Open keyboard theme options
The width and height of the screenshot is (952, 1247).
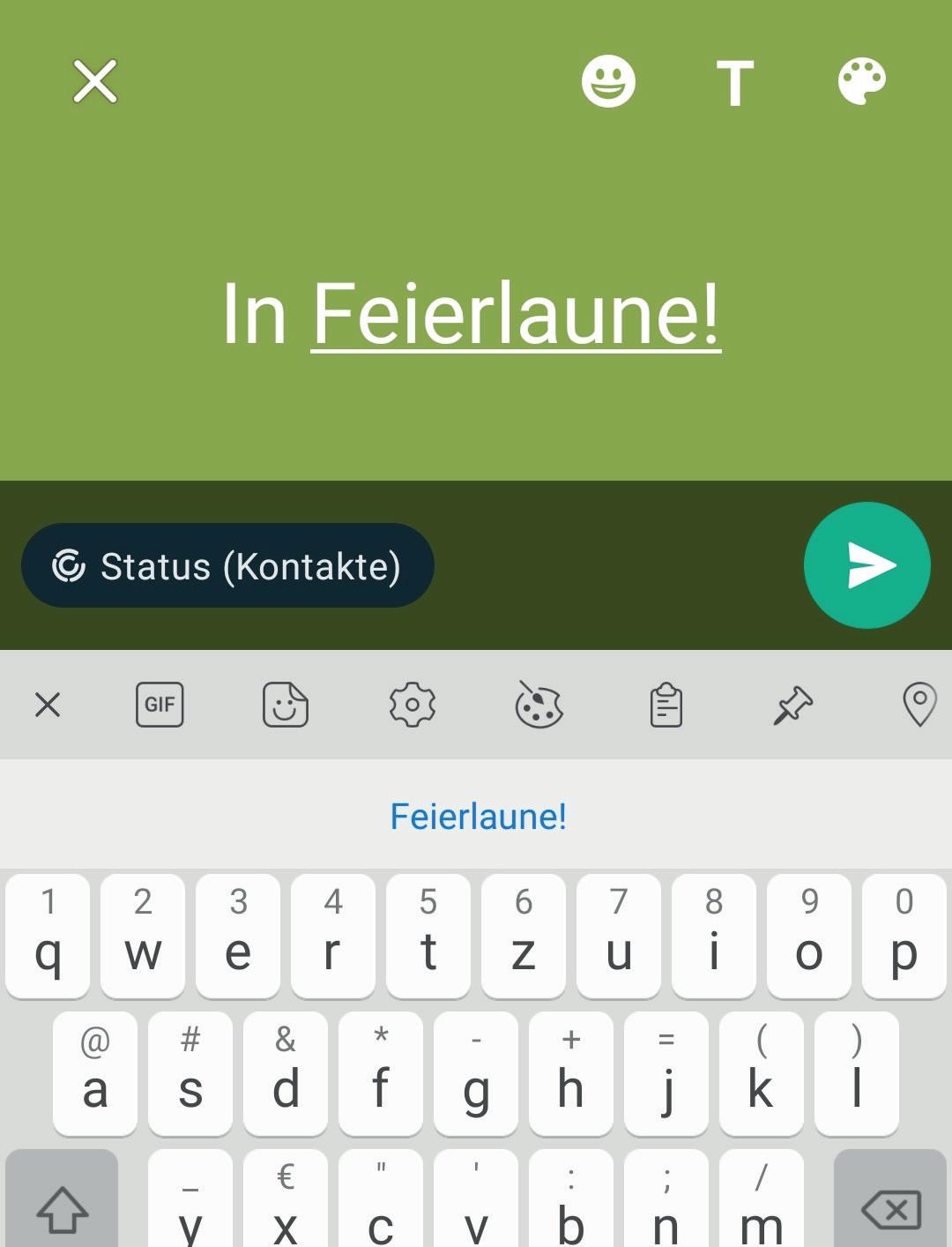coord(539,705)
